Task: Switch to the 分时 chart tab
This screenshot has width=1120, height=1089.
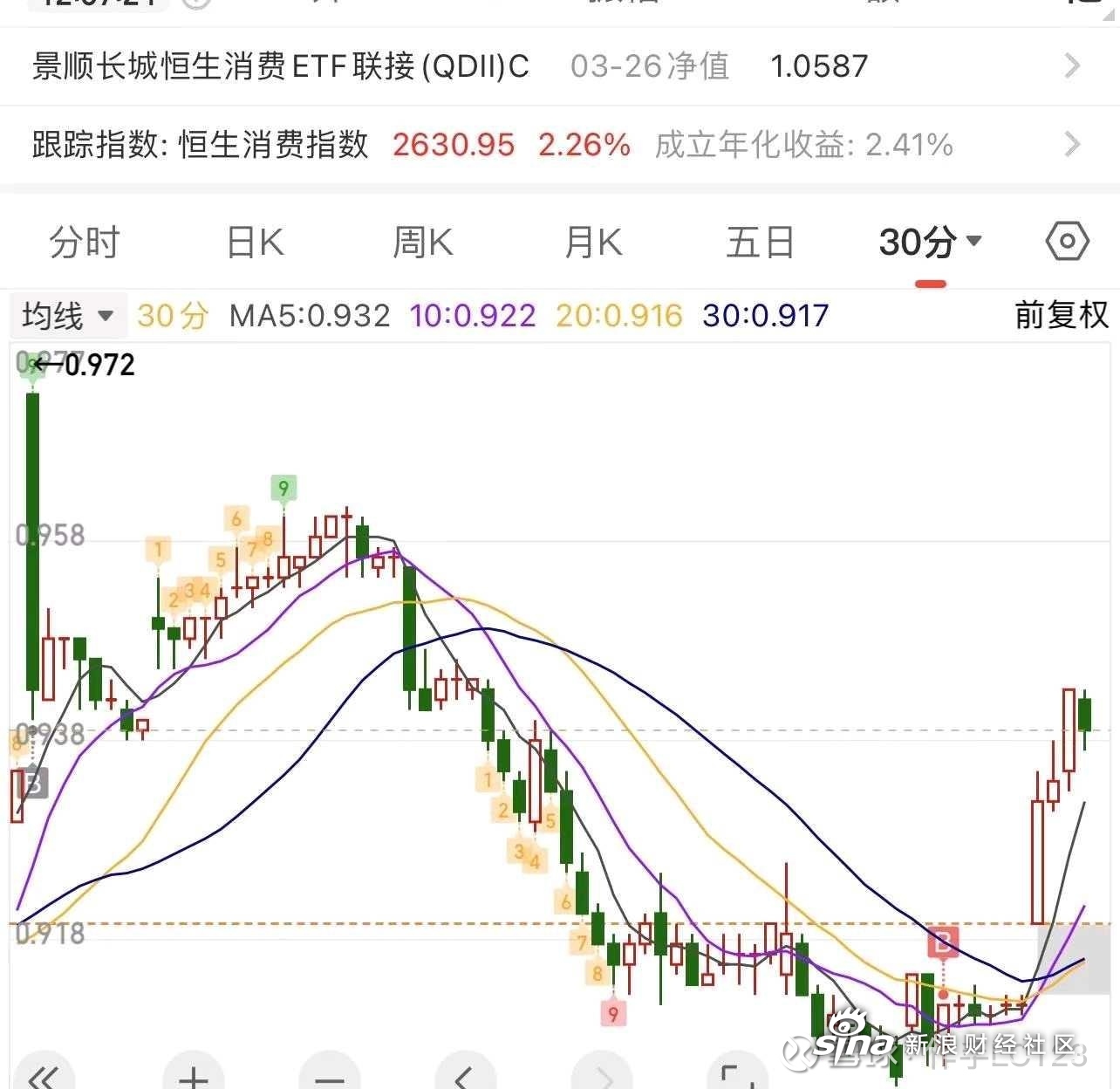Action: 84,243
